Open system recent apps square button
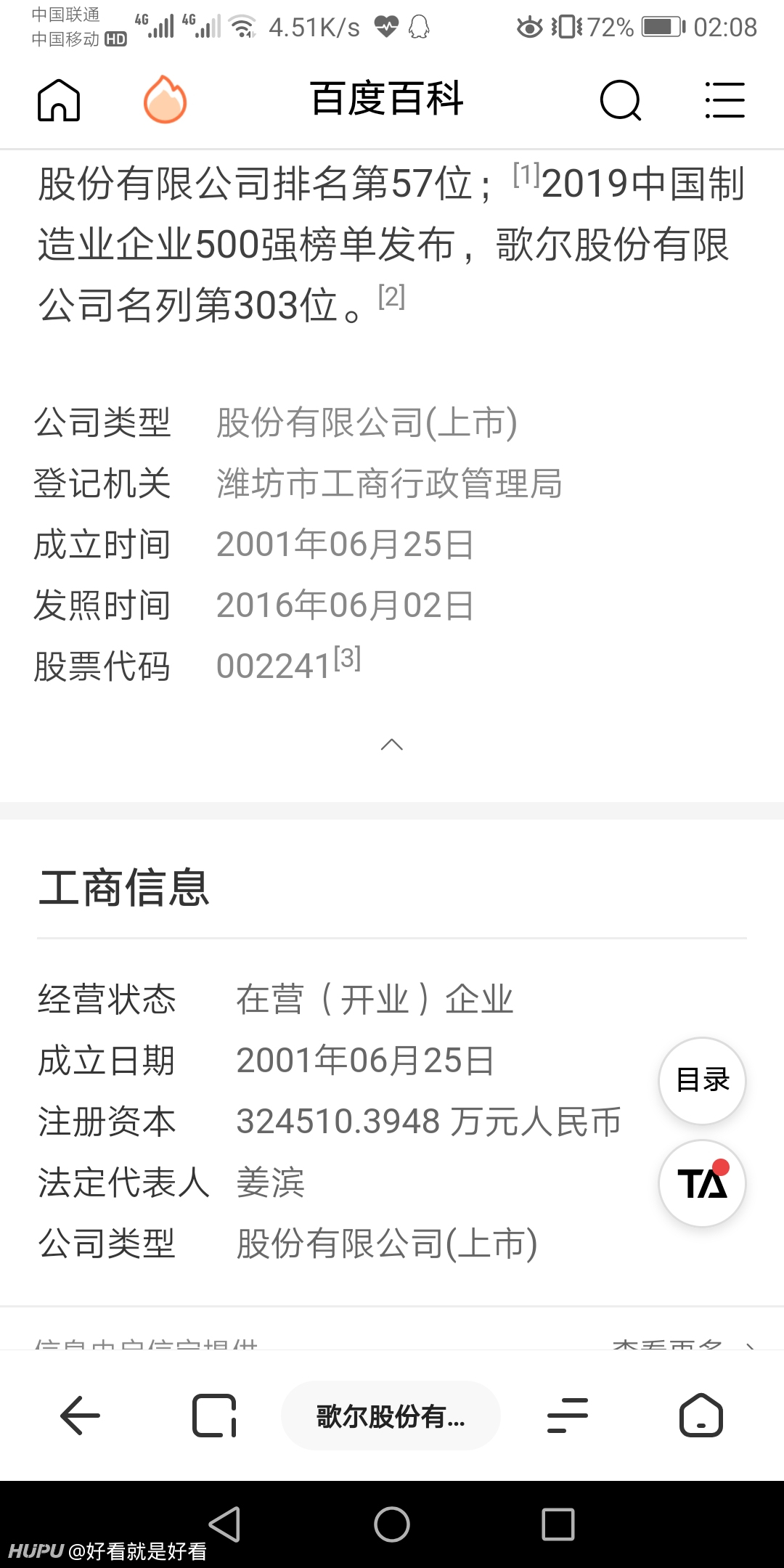 click(558, 1524)
